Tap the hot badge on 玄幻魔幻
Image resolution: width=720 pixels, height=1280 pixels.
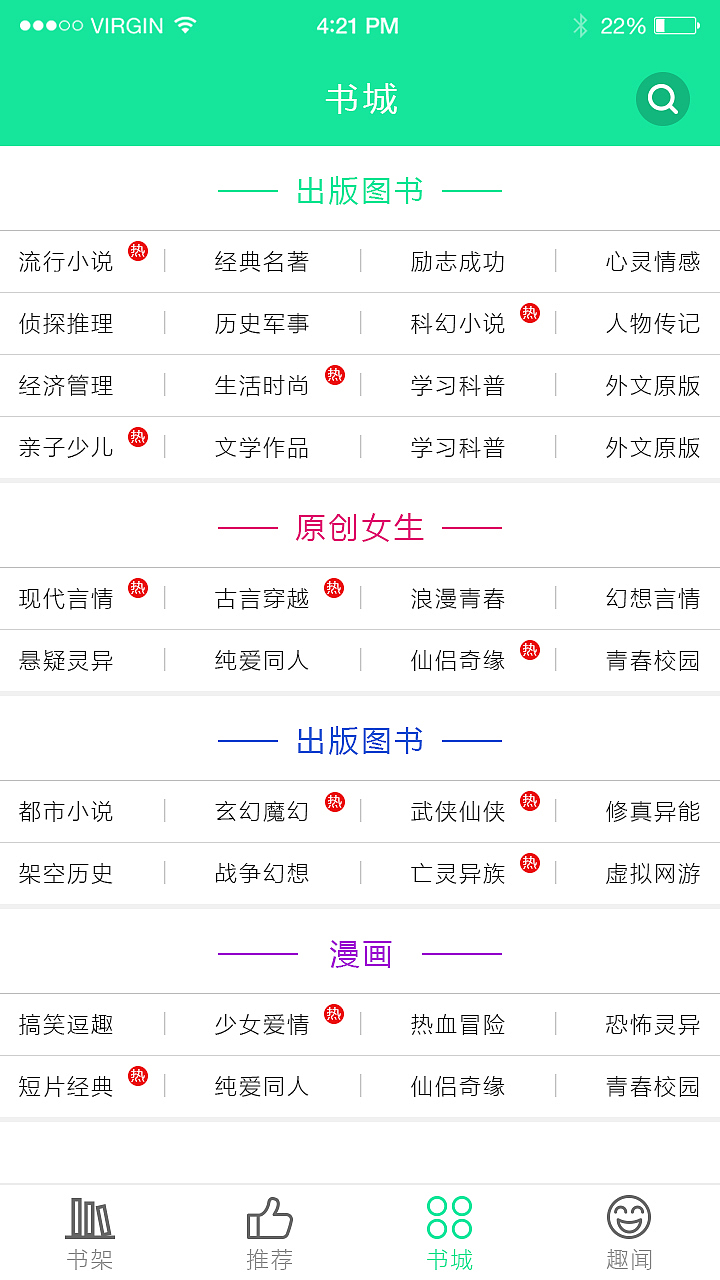(335, 801)
